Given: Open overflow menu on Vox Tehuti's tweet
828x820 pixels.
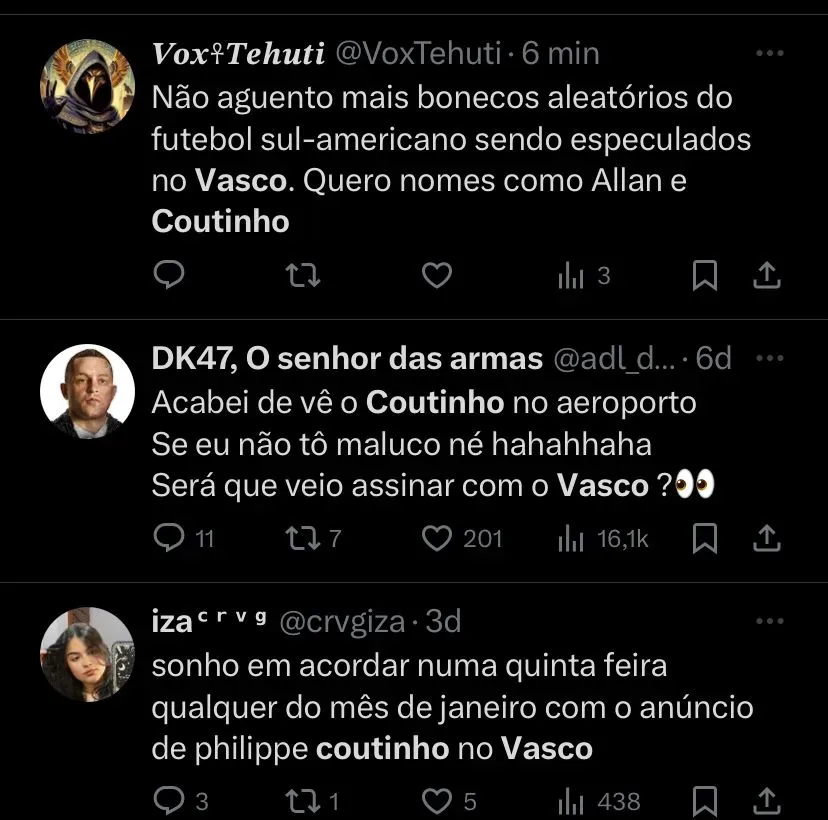Looking at the screenshot, I should pos(769,53).
